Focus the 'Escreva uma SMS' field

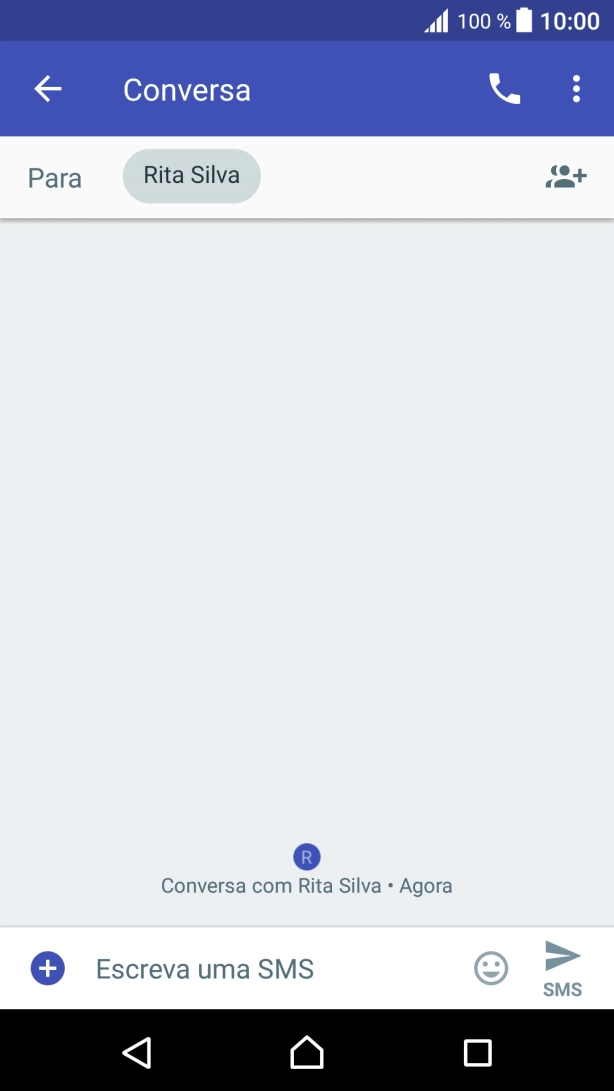coord(278,968)
